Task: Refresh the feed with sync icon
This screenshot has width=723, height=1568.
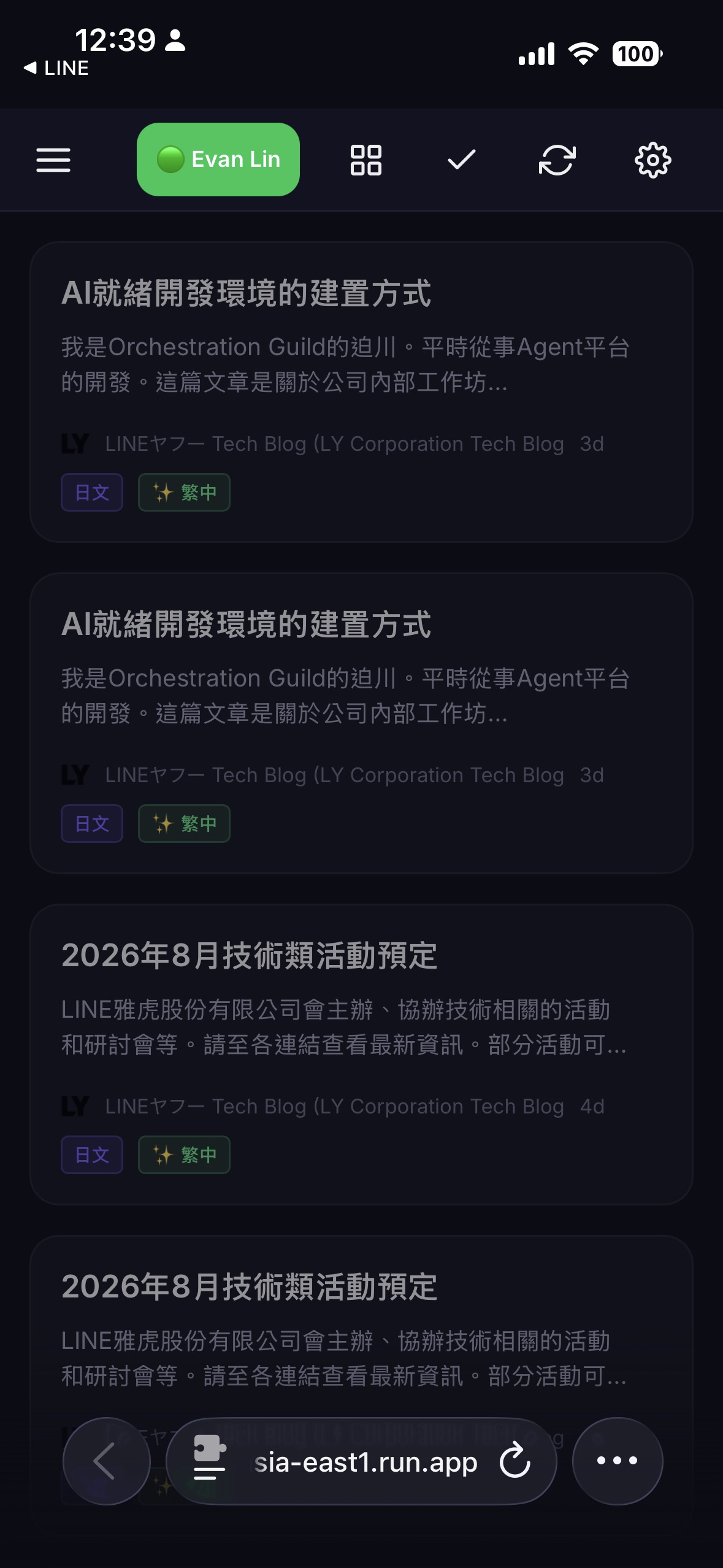Action: click(557, 160)
